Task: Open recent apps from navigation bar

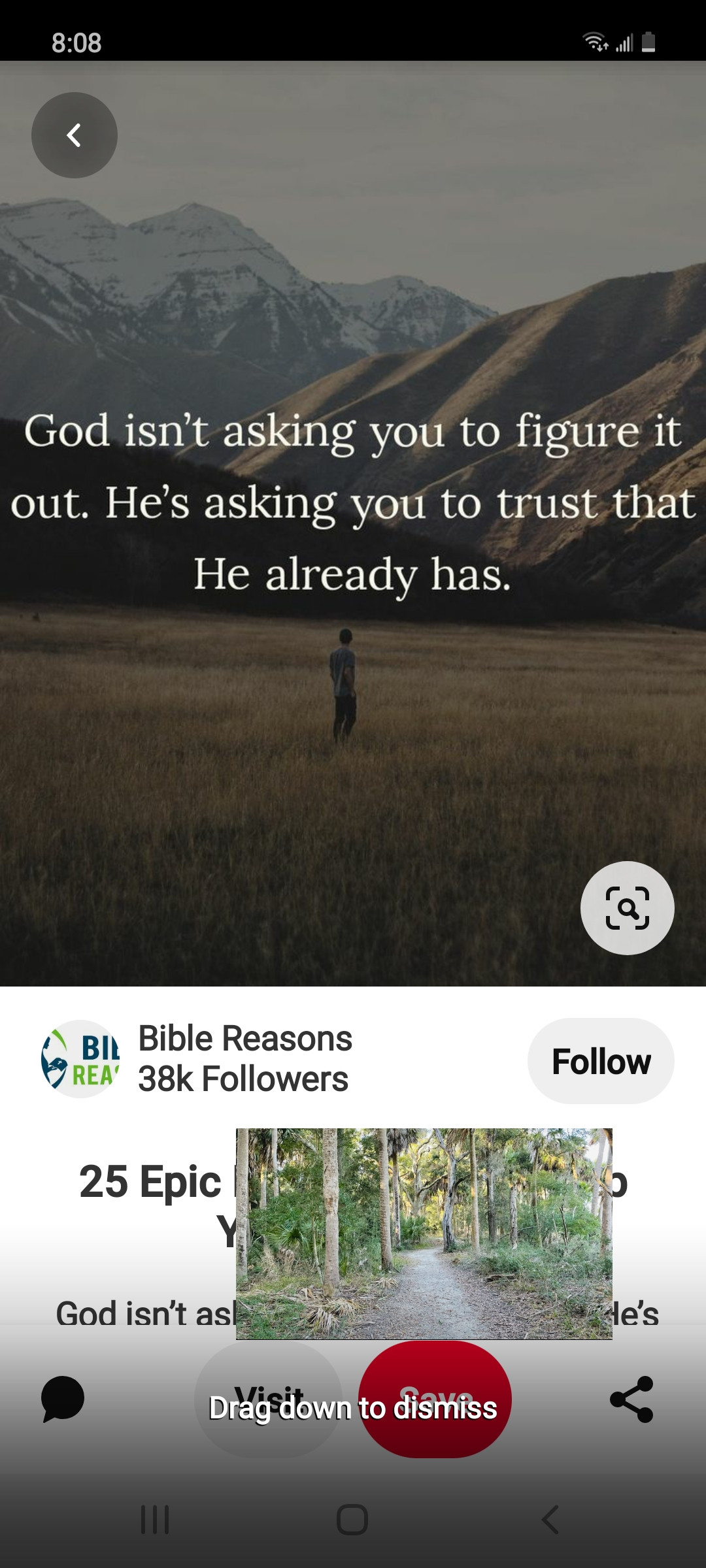Action: [155, 1520]
